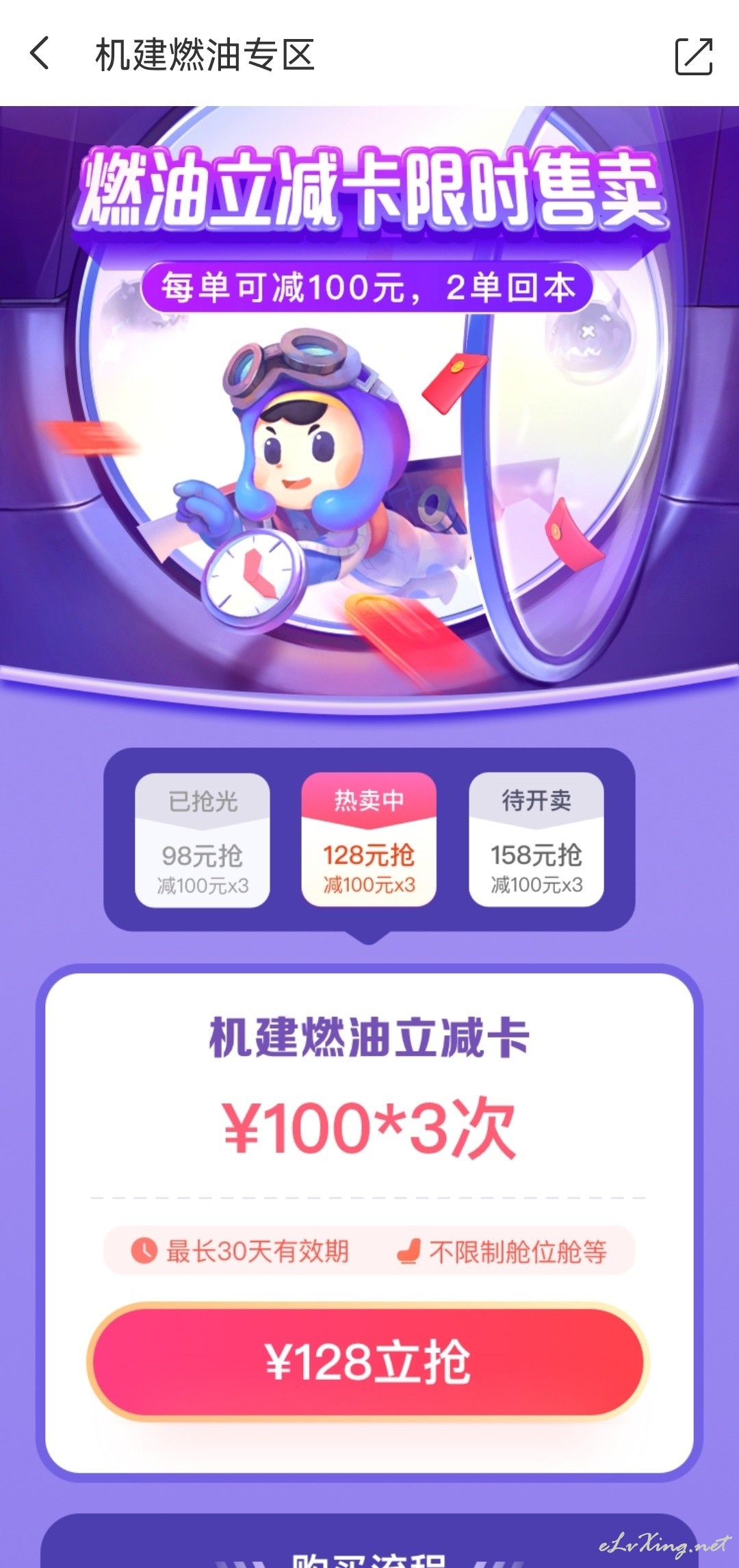This screenshot has width=739, height=1568.
Task: Open the share icon in top bar
Action: (694, 56)
